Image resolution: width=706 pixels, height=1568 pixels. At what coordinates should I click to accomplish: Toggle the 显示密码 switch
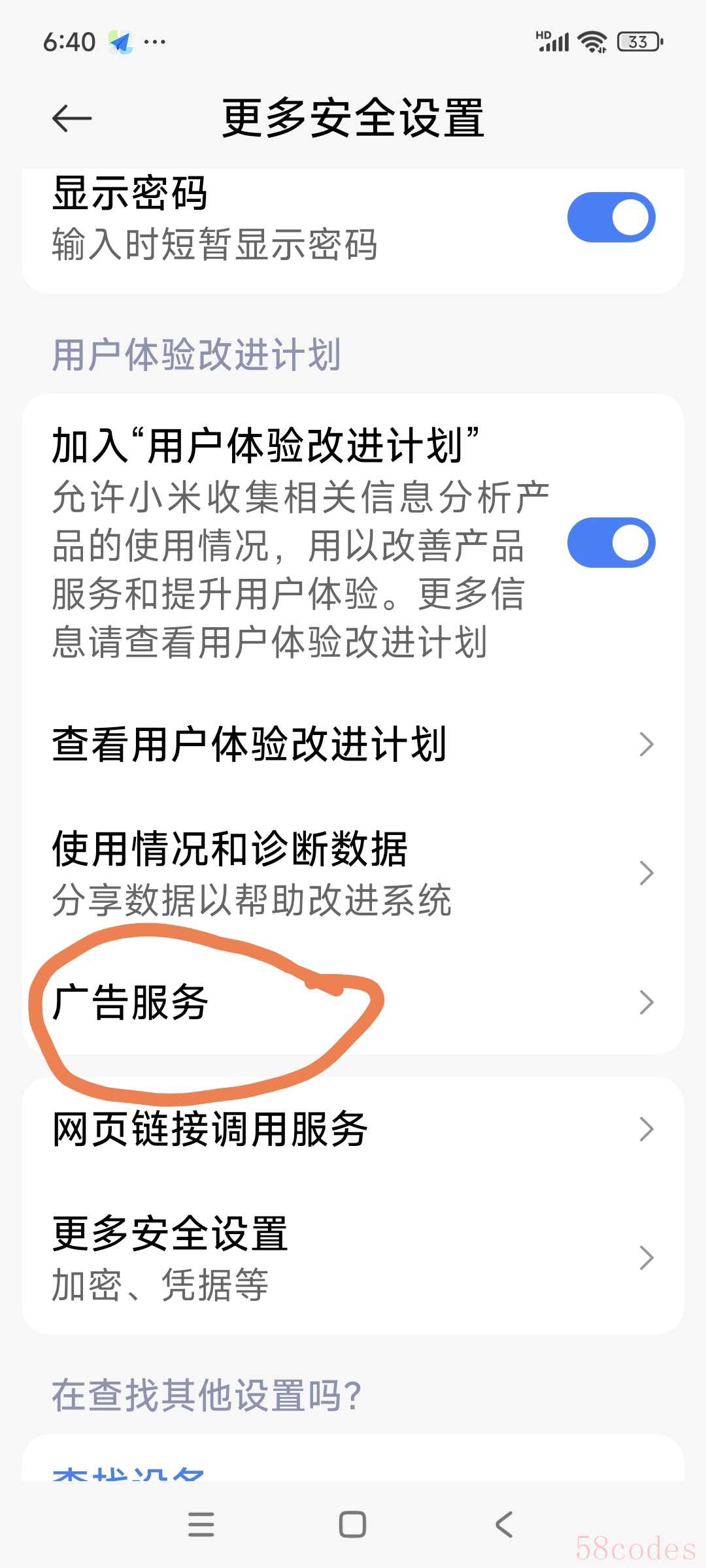[x=611, y=218]
